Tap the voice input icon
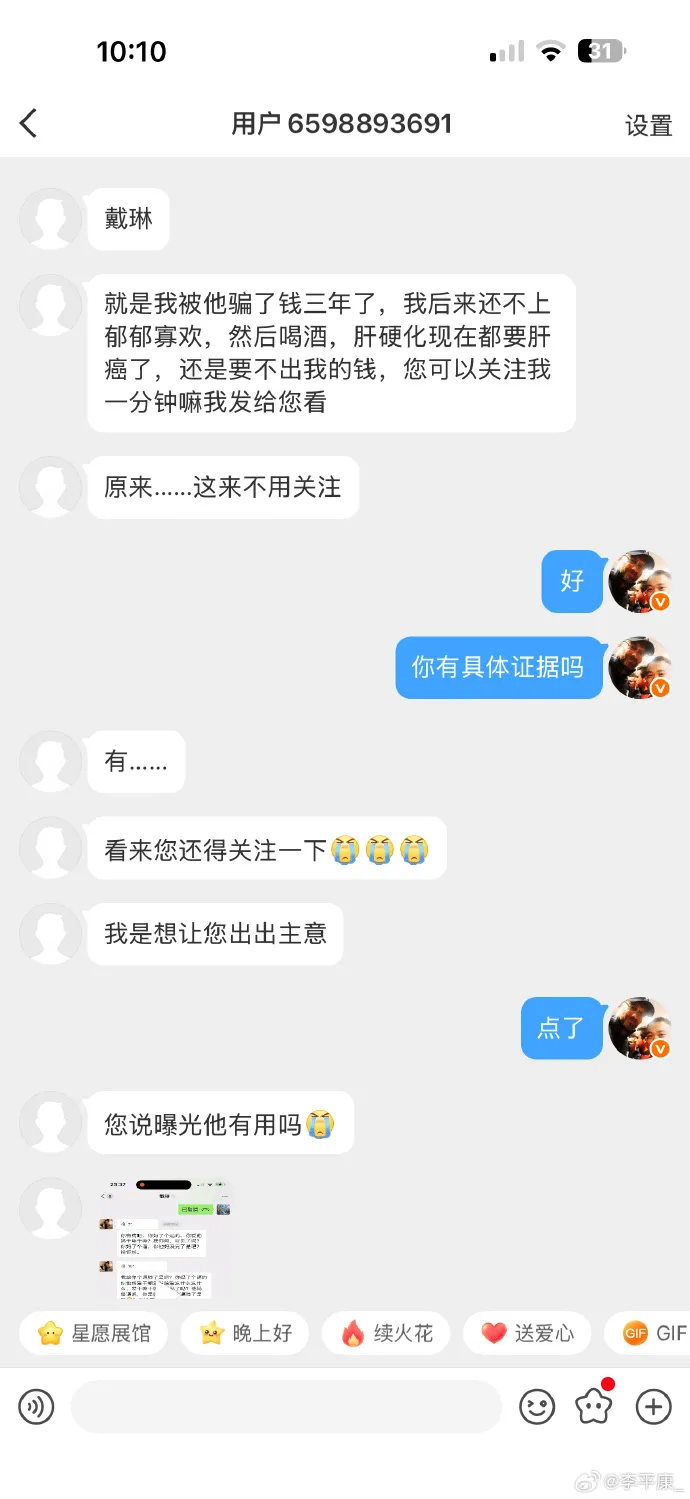 click(x=36, y=1407)
